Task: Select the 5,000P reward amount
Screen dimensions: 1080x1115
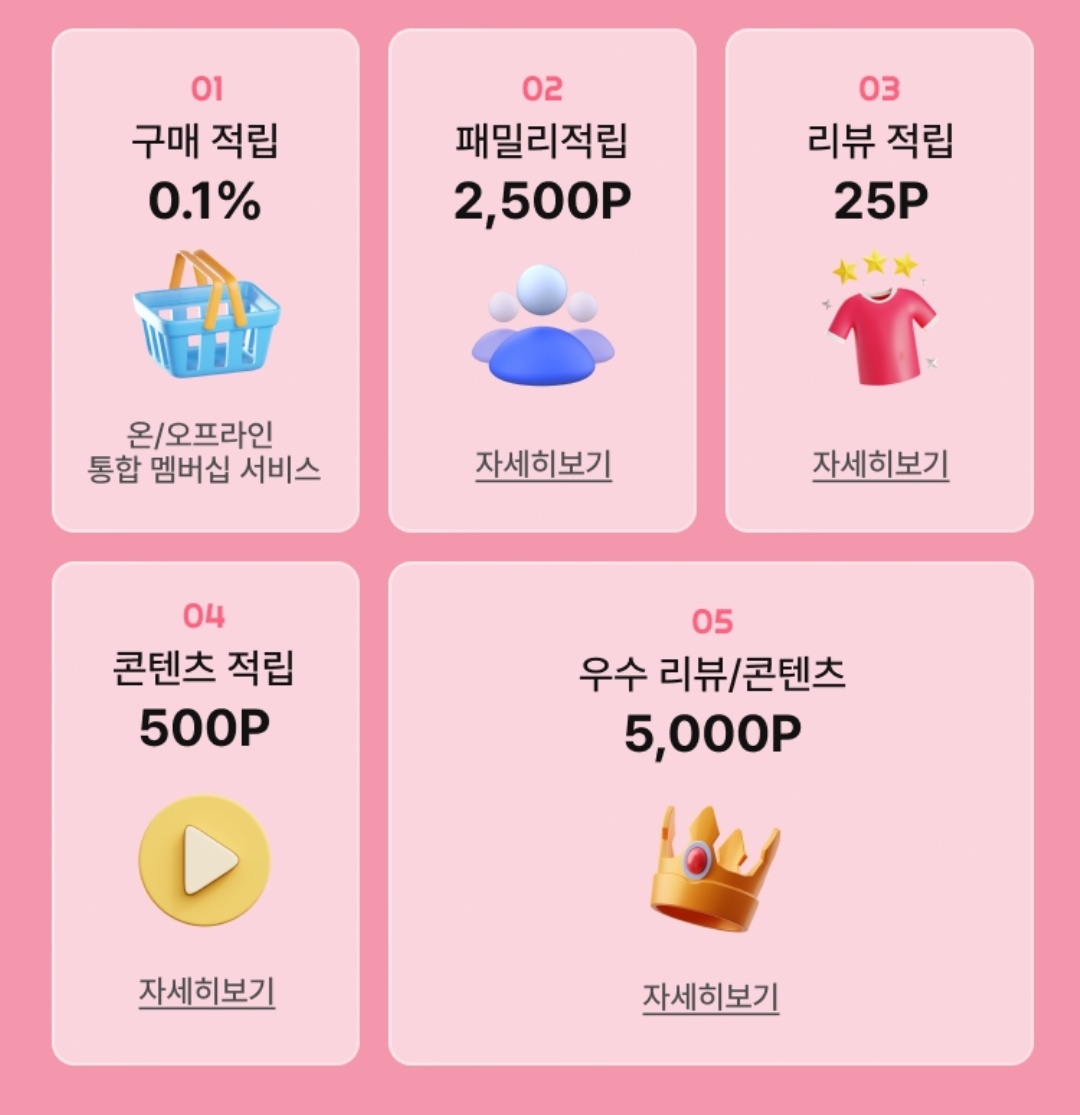Action: click(713, 730)
